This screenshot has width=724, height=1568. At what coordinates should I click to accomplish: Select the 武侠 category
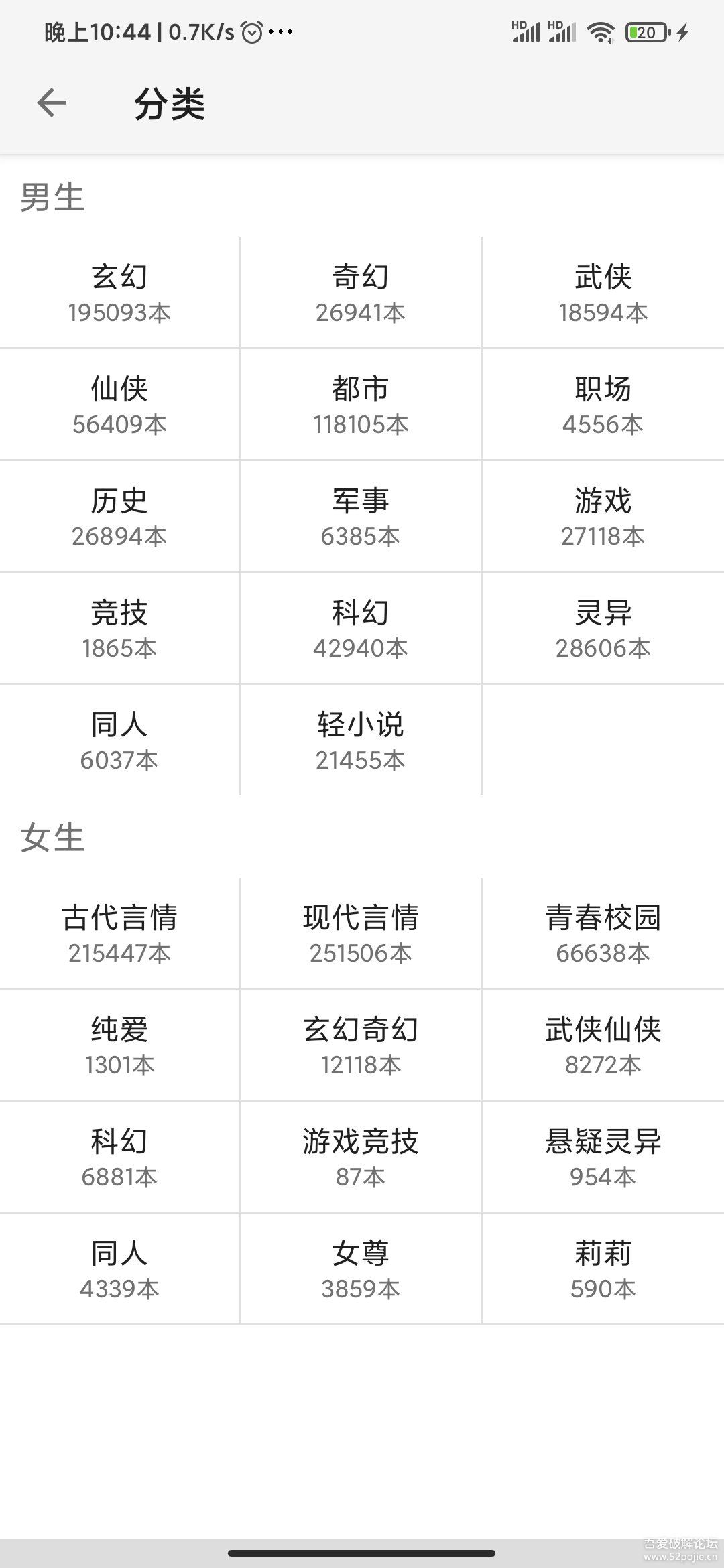(603, 292)
